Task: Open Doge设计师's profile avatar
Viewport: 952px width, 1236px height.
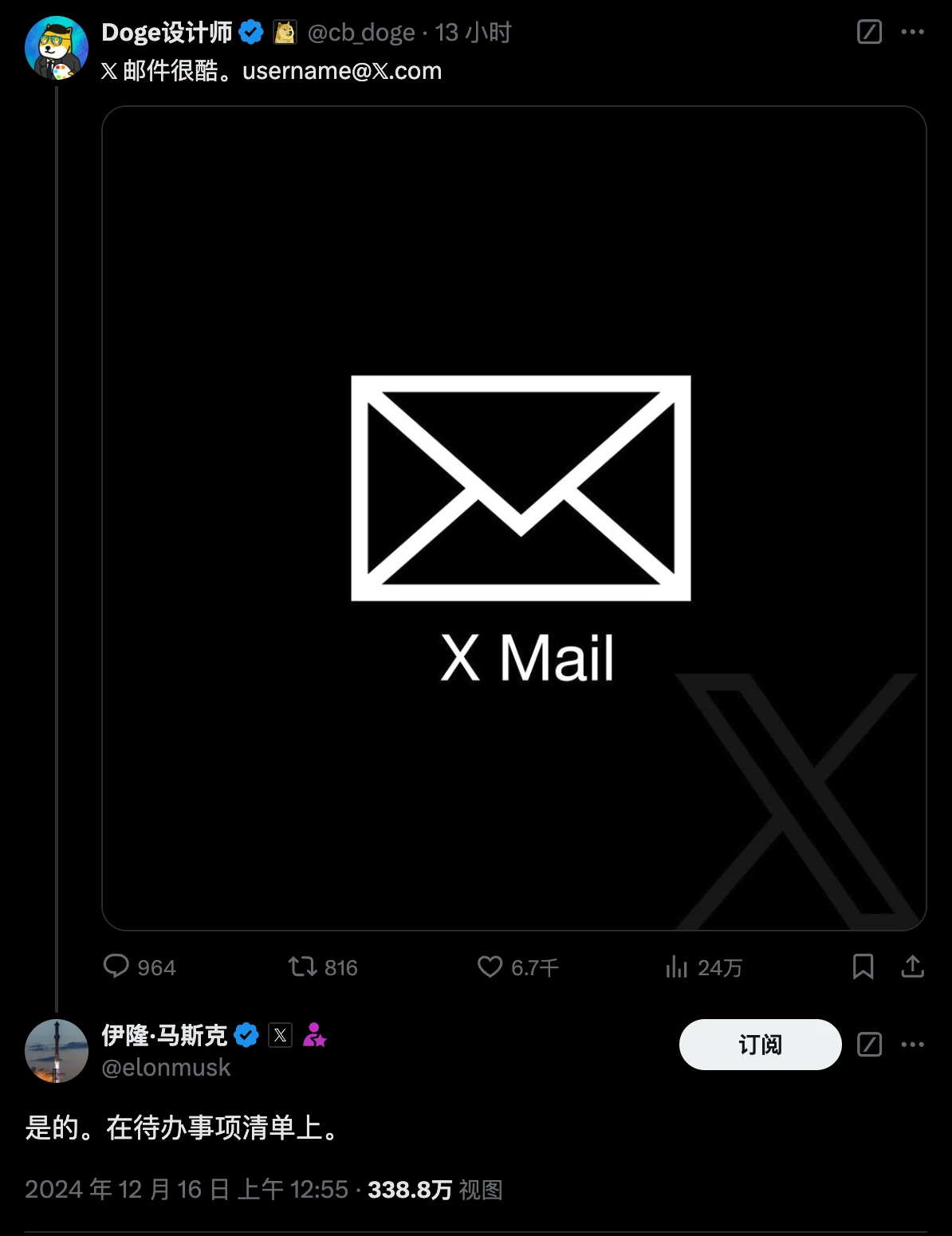Action: (56, 48)
